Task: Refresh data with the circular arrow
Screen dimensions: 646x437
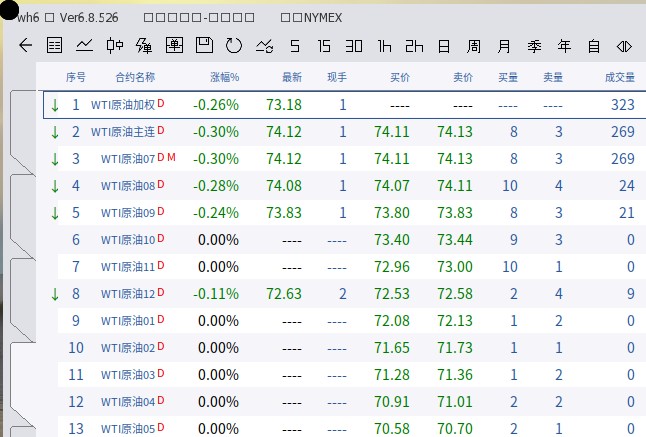Action: coord(234,45)
